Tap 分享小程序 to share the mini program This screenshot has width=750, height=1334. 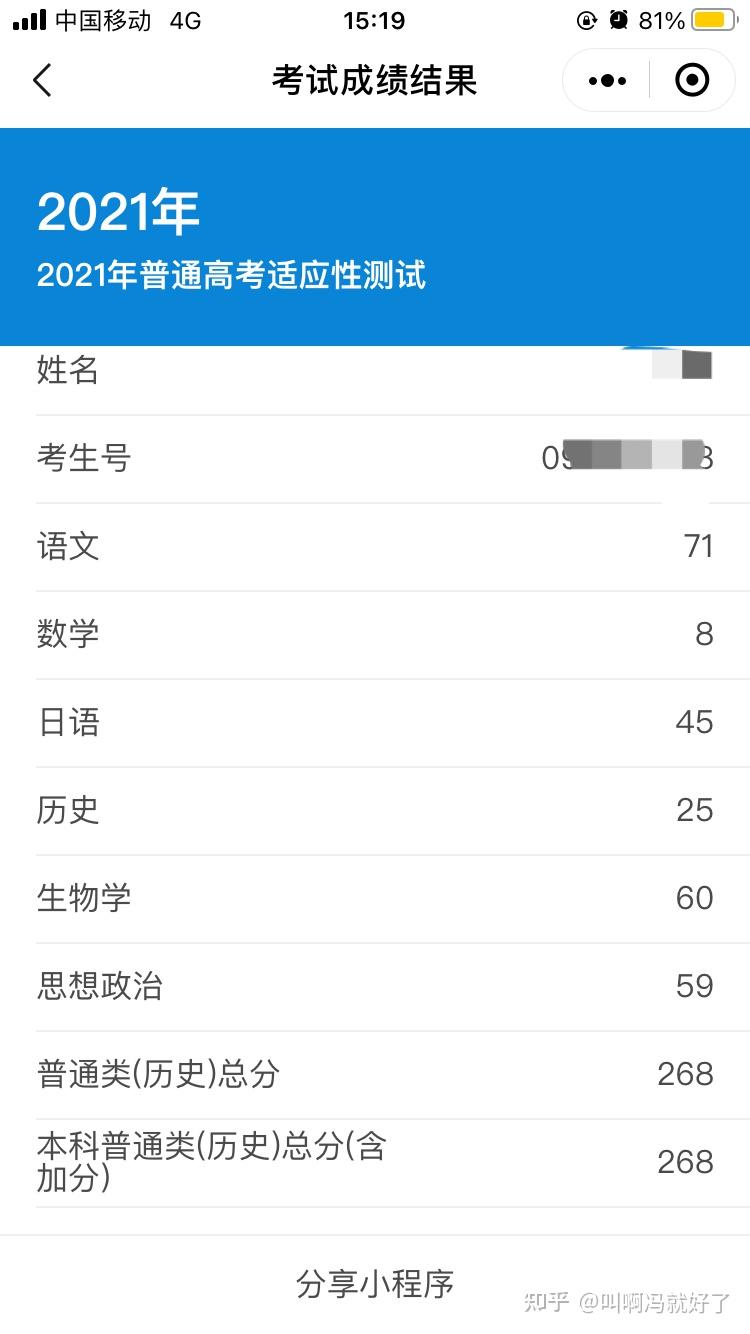(375, 1283)
